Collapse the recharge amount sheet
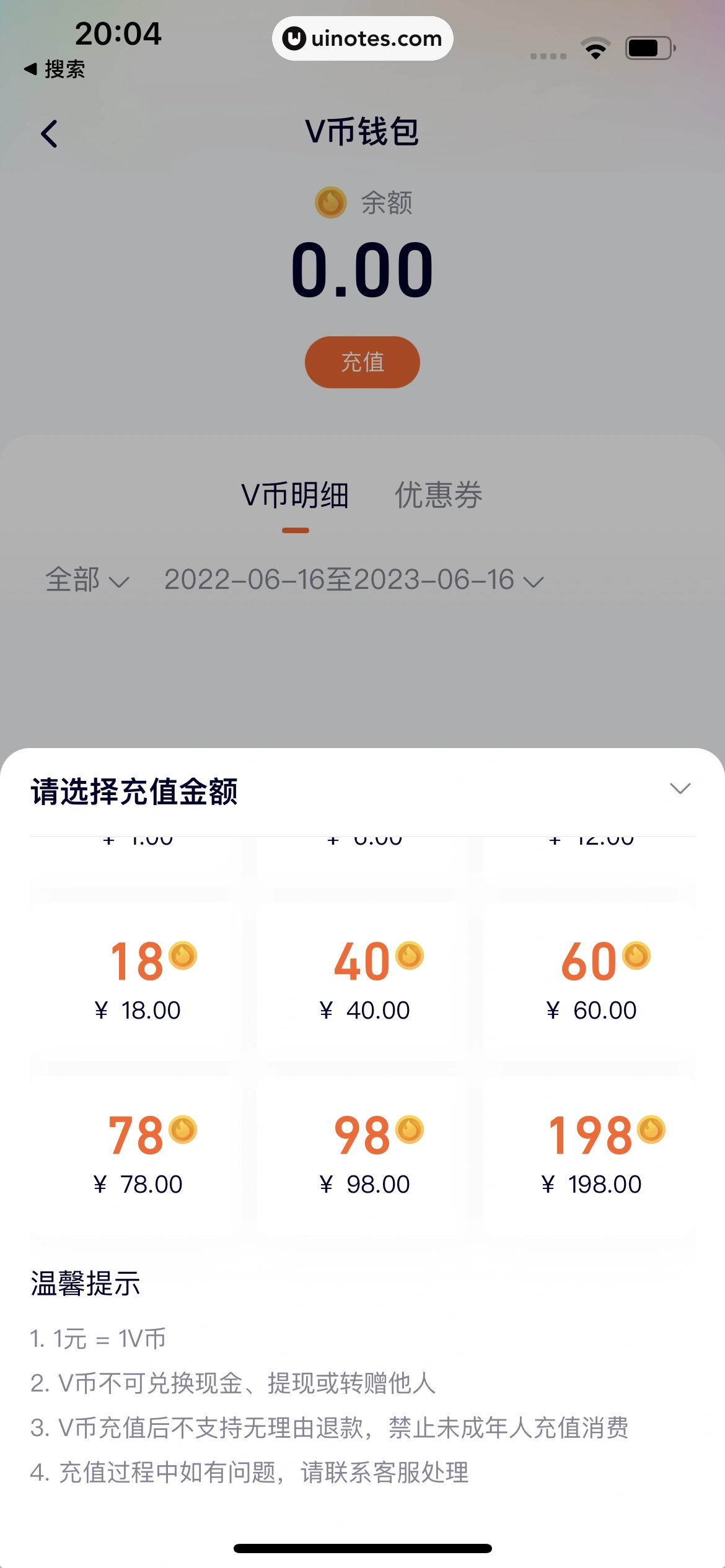Viewport: 725px width, 1568px height. point(680,788)
